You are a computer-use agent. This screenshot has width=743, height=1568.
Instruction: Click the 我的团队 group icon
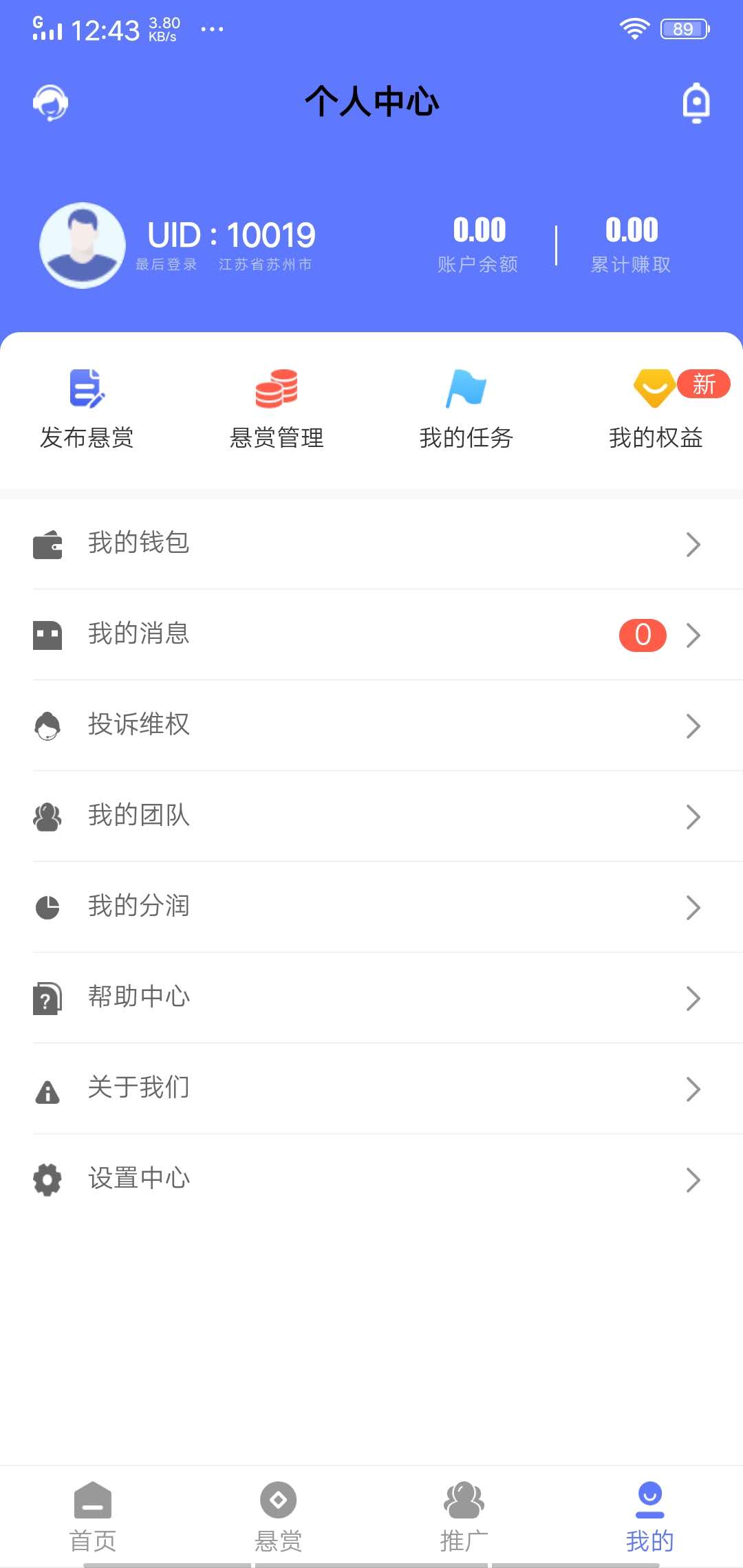47,816
